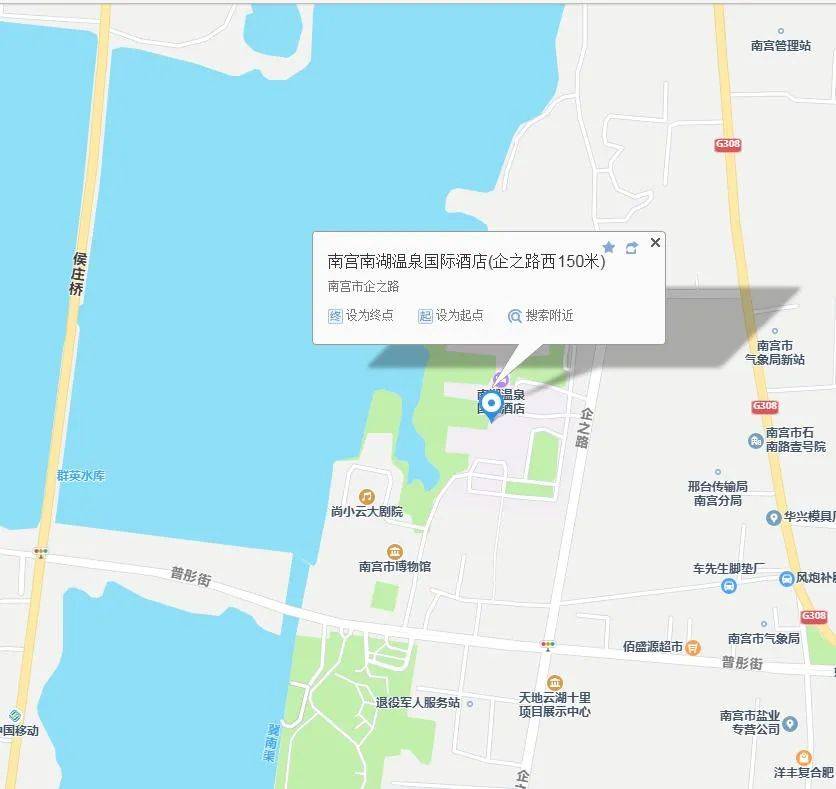
Task: Search nearby places (搜索附近)
Action: tap(541, 316)
